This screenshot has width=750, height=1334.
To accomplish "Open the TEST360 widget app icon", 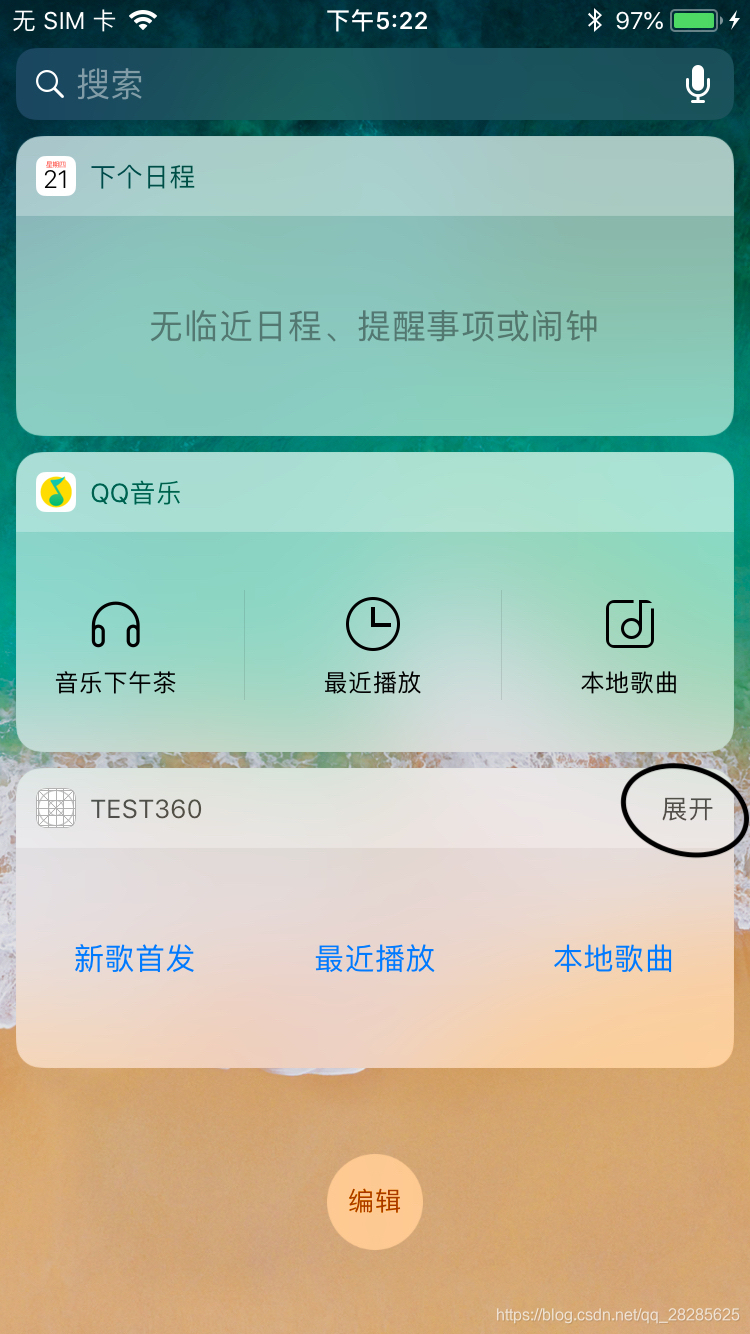I will pos(55,808).
